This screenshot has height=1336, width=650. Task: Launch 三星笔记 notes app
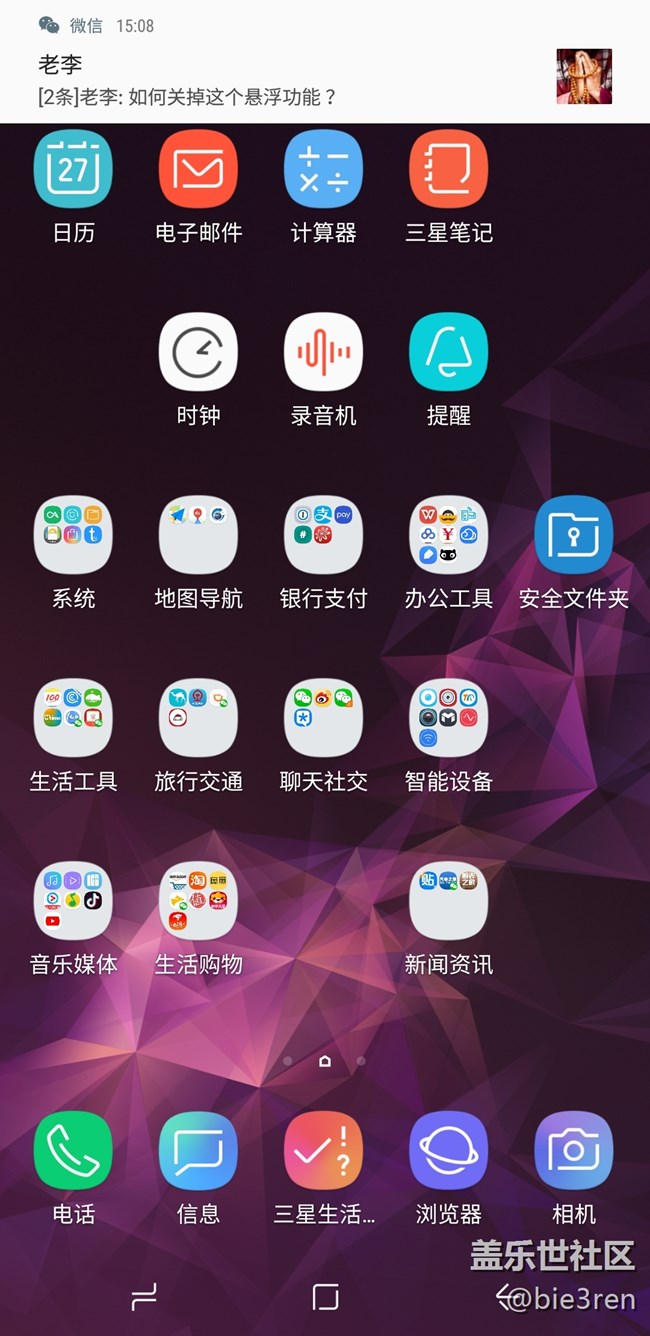pos(448,169)
